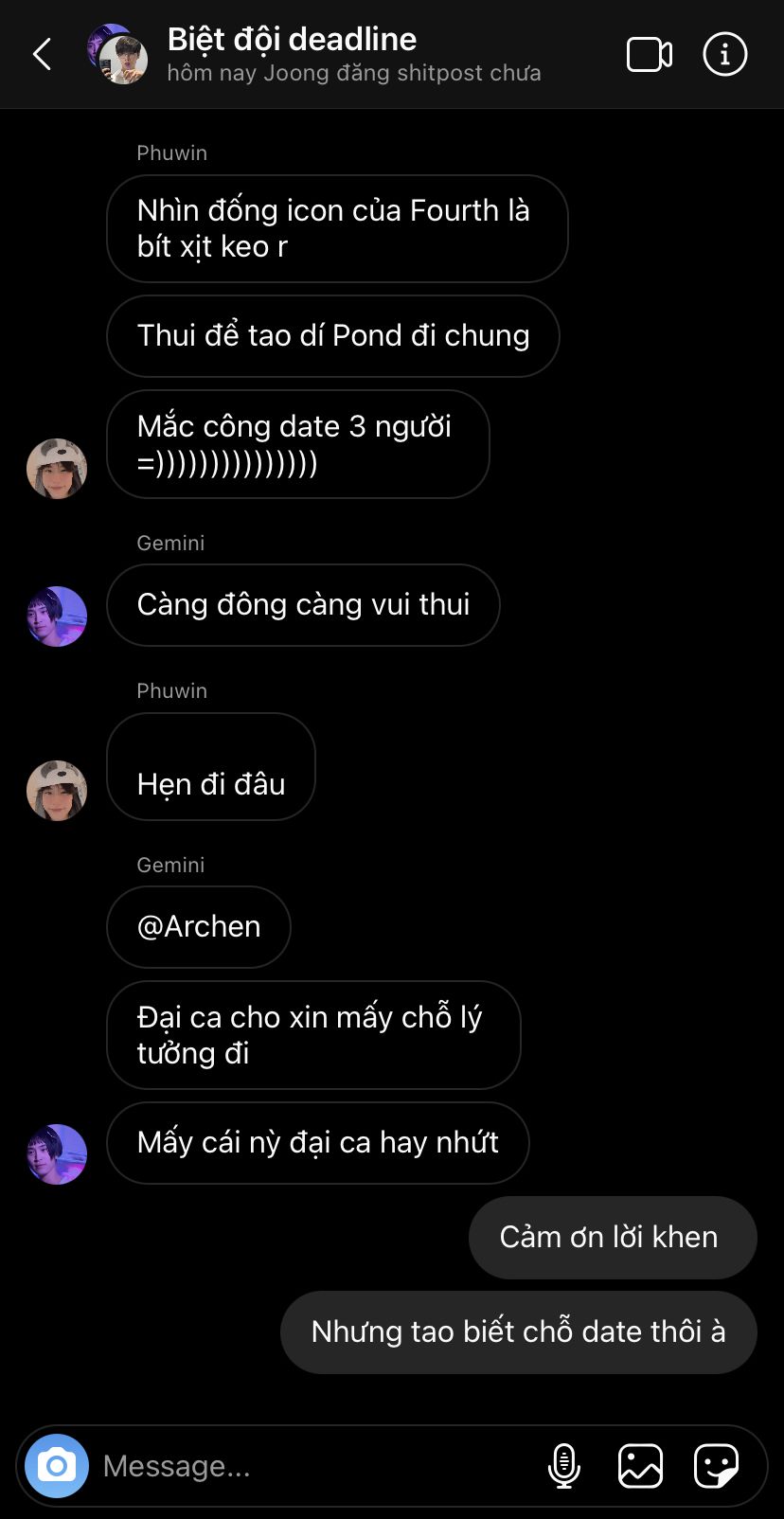Open the photo gallery picker
This screenshot has height=1519, width=784.
(640, 1466)
